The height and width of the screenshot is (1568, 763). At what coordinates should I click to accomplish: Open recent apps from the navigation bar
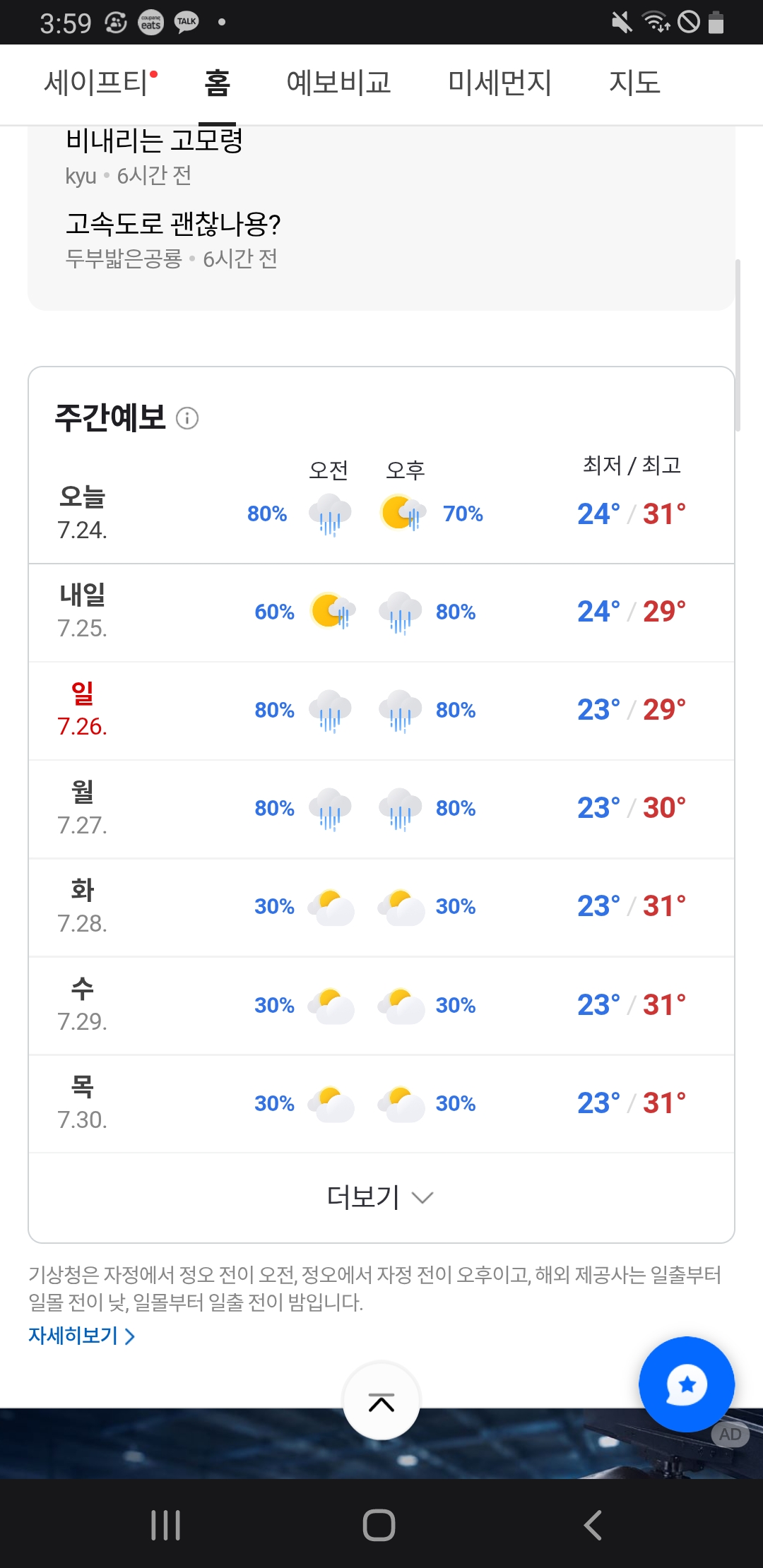pyautogui.click(x=166, y=1525)
